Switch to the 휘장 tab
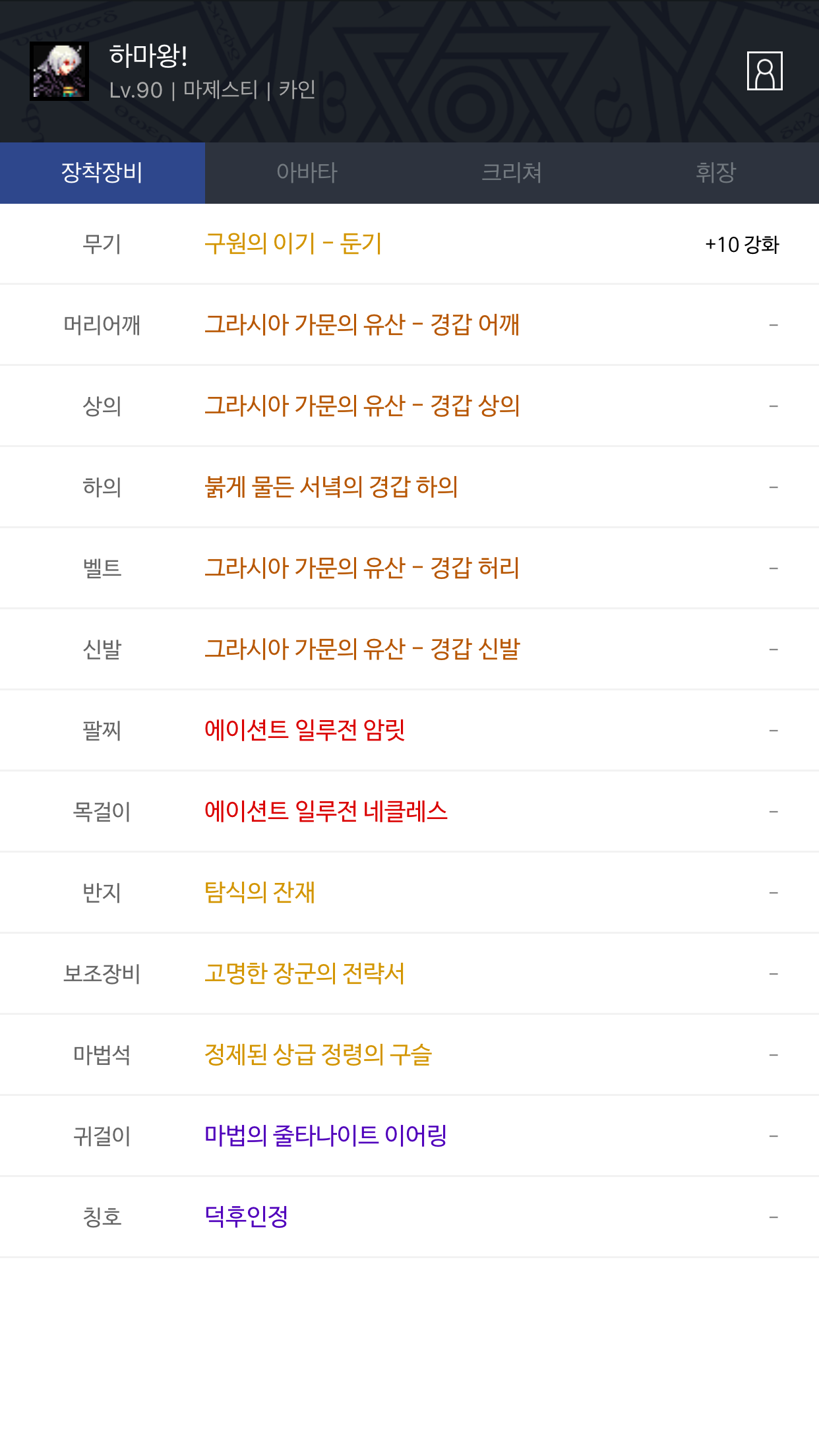819x1456 pixels. (x=716, y=173)
